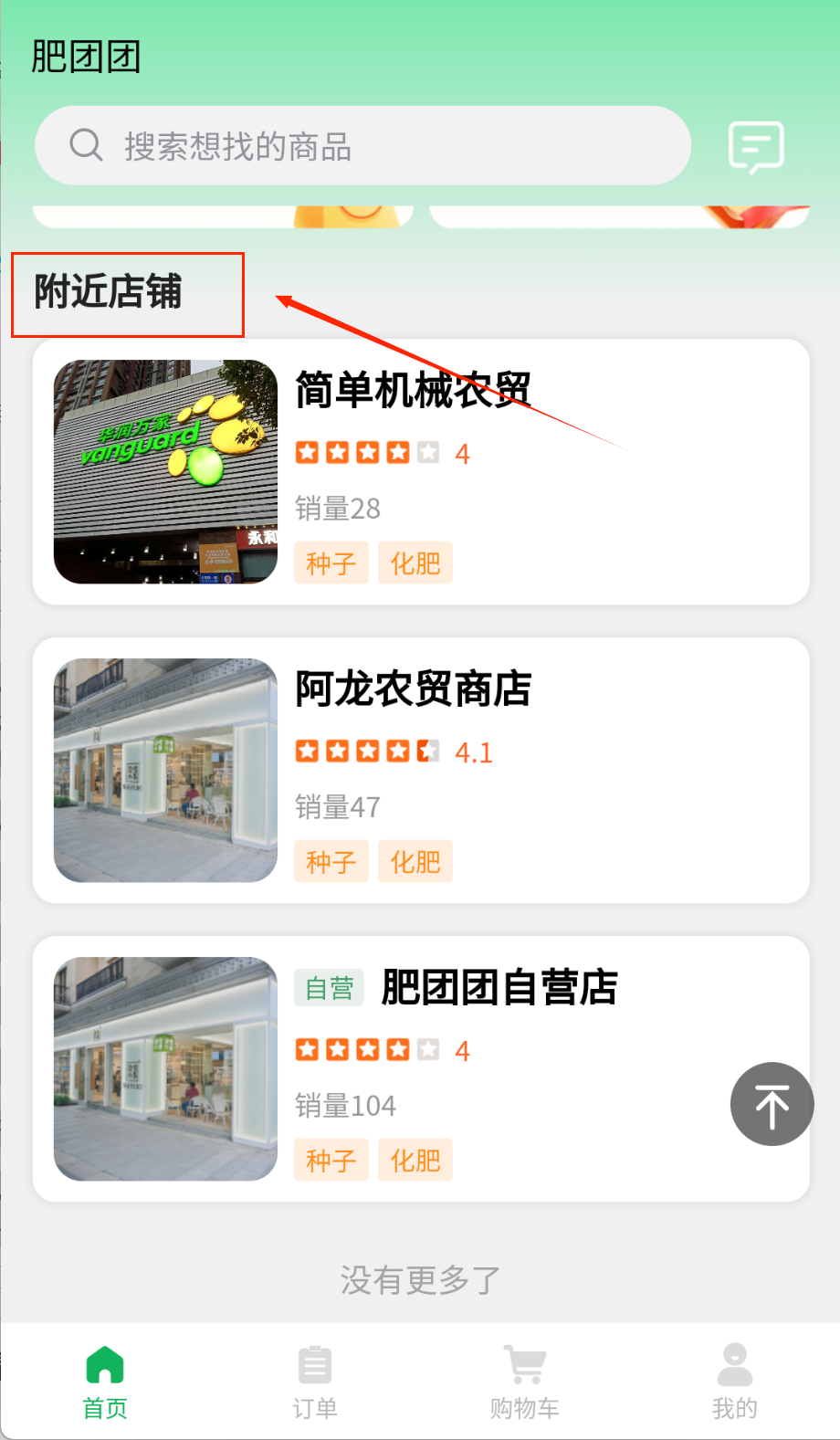
Task: Switch to the 订单 tab
Action: click(315, 1382)
